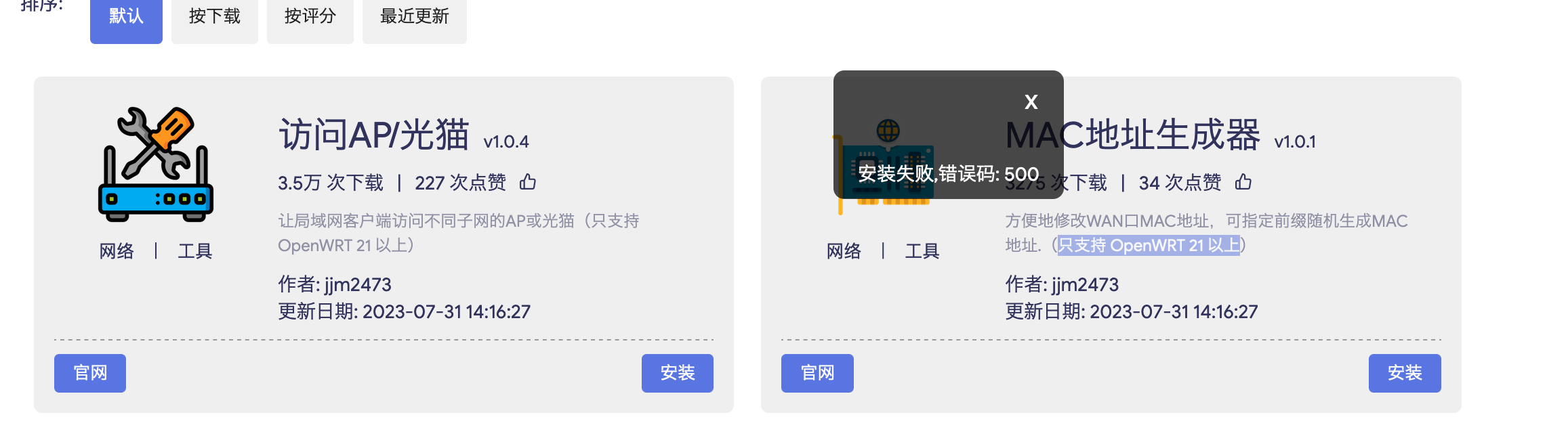Install the MAC地址生成器 app
1568x440 pixels.
pyautogui.click(x=1404, y=373)
